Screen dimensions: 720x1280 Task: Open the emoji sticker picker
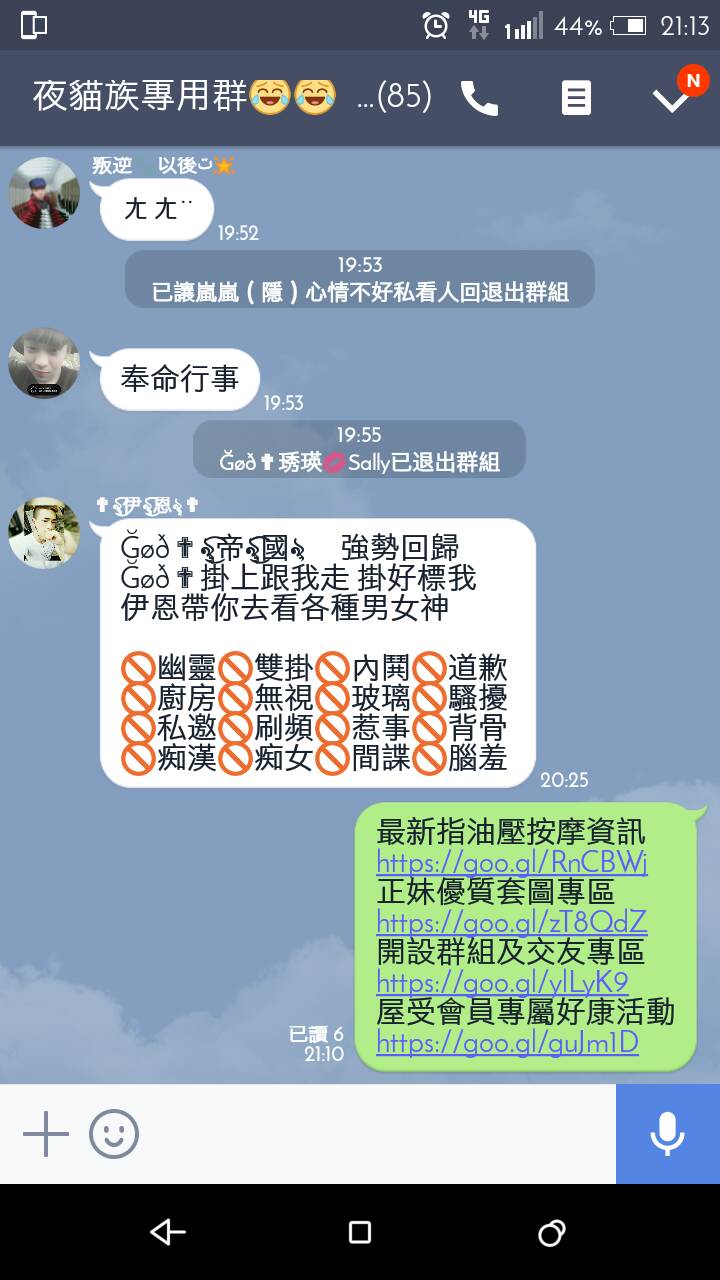(x=114, y=1134)
